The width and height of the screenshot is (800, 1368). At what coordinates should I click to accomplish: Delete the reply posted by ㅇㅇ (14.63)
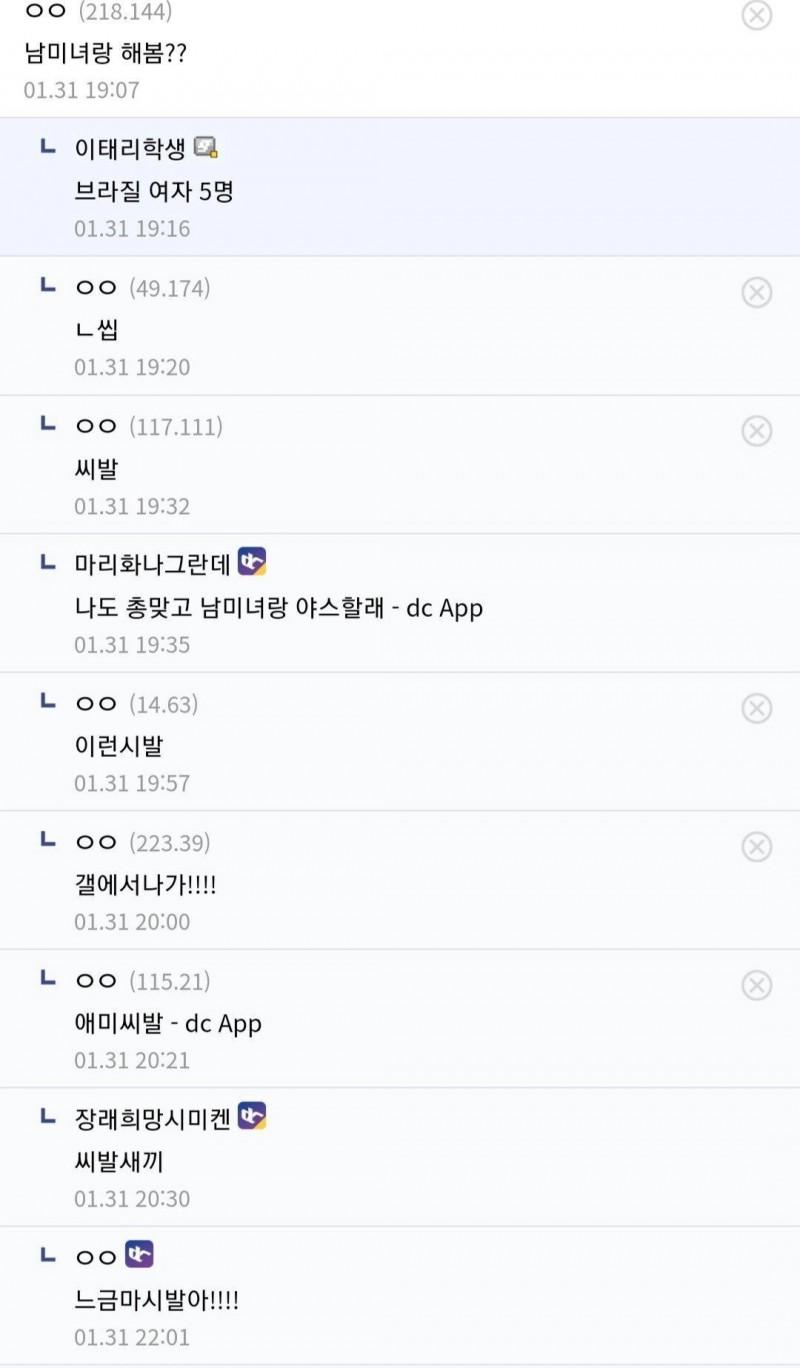tap(757, 708)
